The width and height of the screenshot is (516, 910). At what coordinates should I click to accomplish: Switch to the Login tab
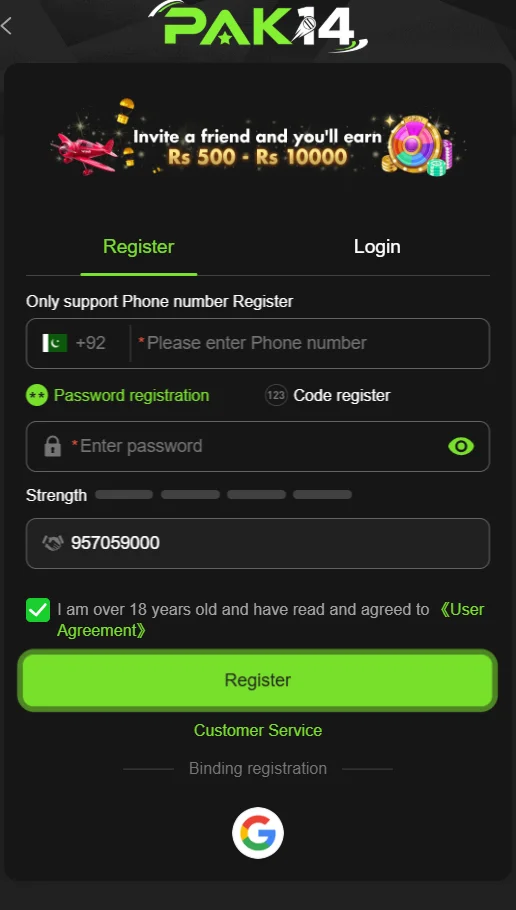point(377,247)
